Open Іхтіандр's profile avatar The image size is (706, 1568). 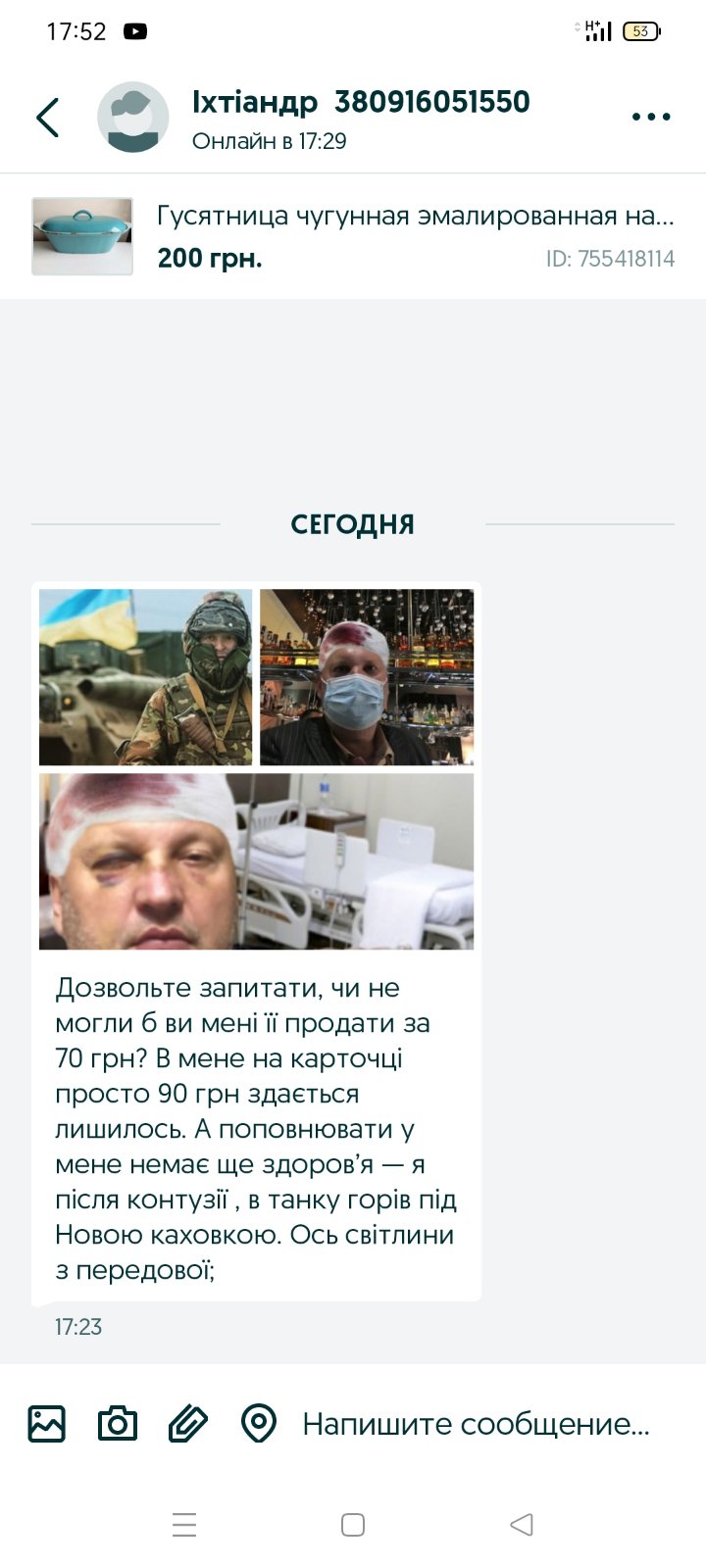pos(133,118)
